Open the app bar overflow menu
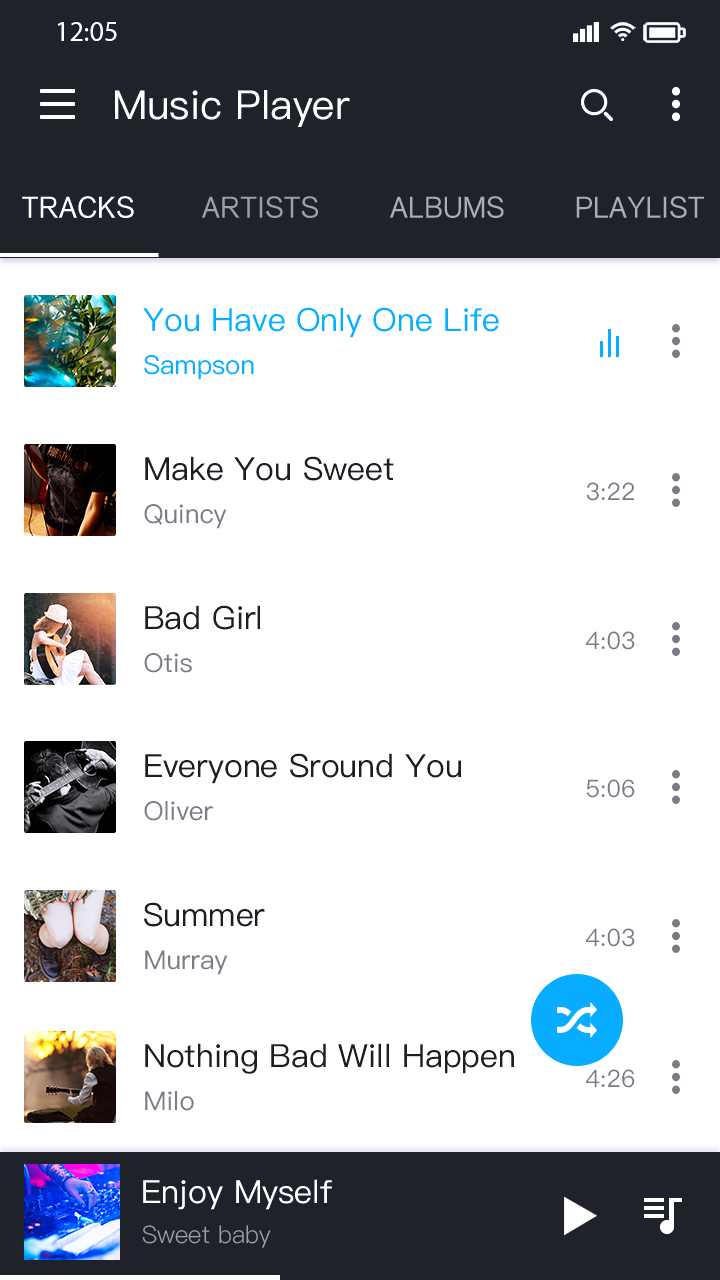This screenshot has height=1280, width=720. click(676, 105)
